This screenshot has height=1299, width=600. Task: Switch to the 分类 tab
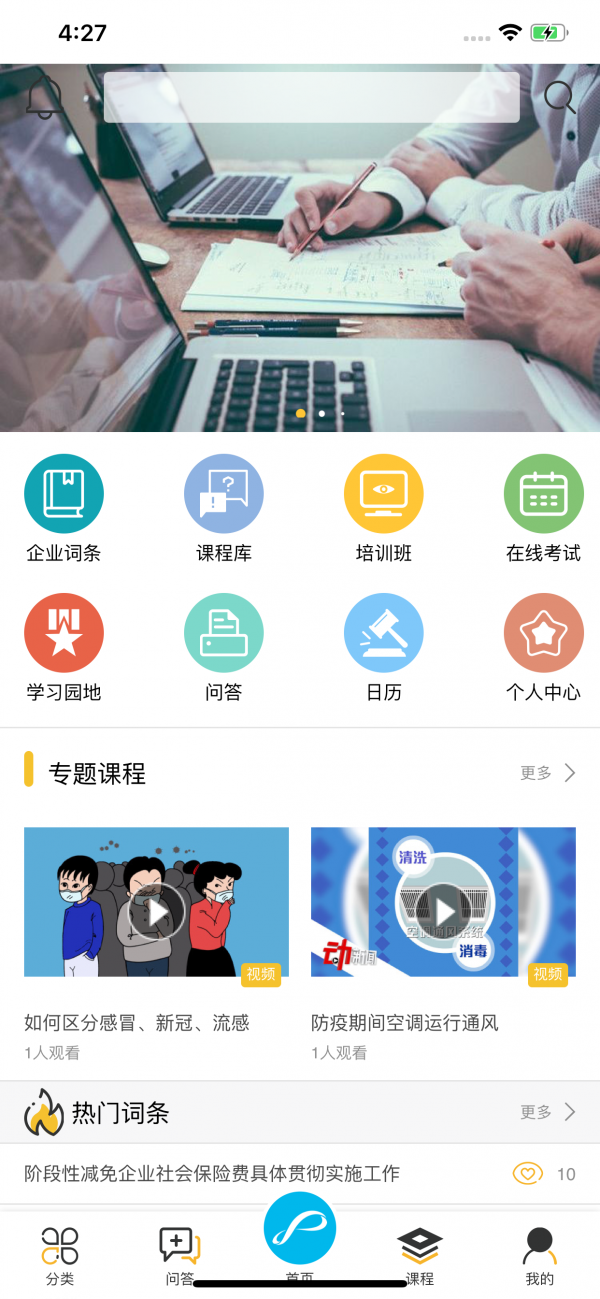(60, 1256)
